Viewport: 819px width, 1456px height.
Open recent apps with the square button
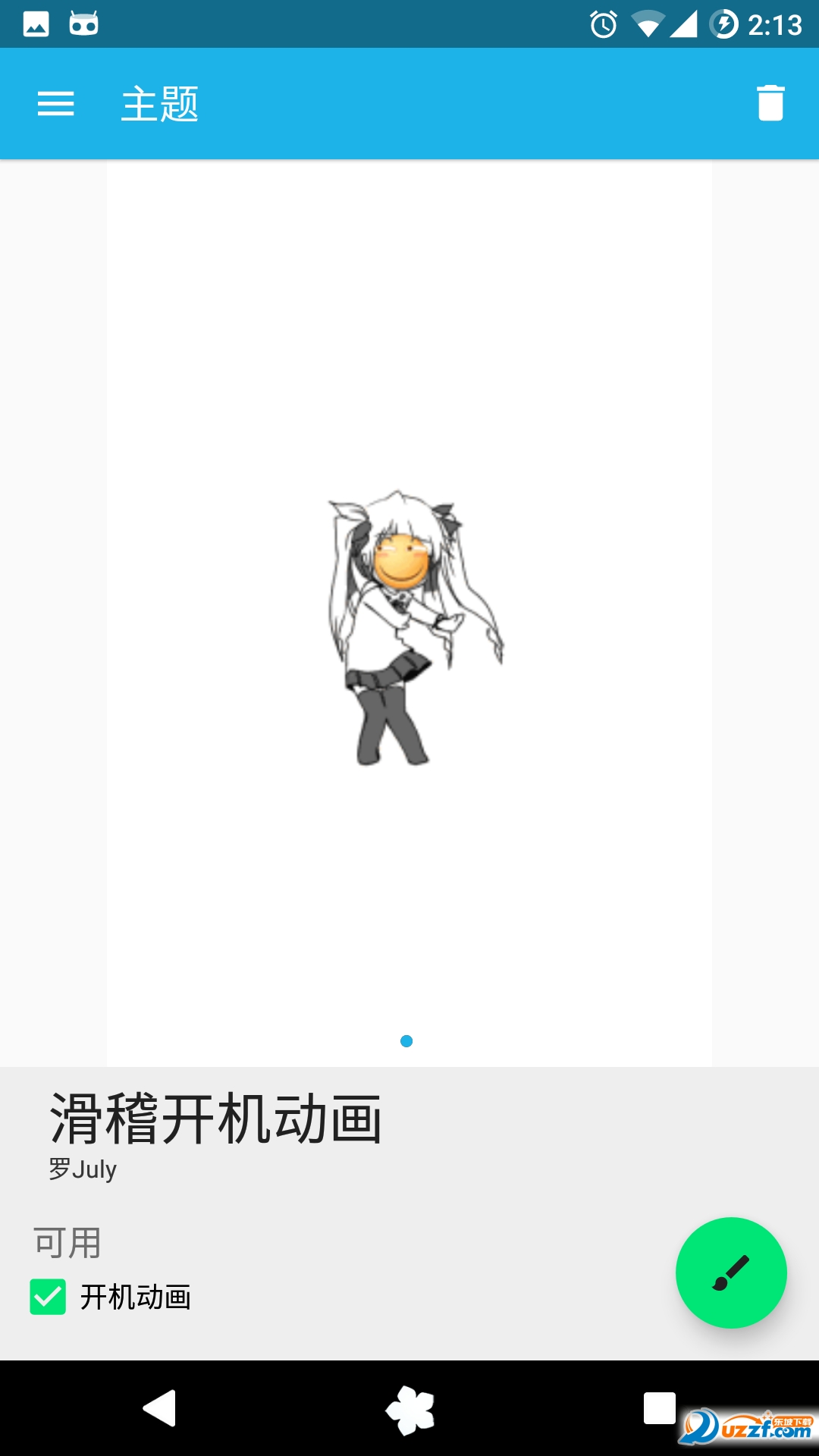coord(659,1408)
